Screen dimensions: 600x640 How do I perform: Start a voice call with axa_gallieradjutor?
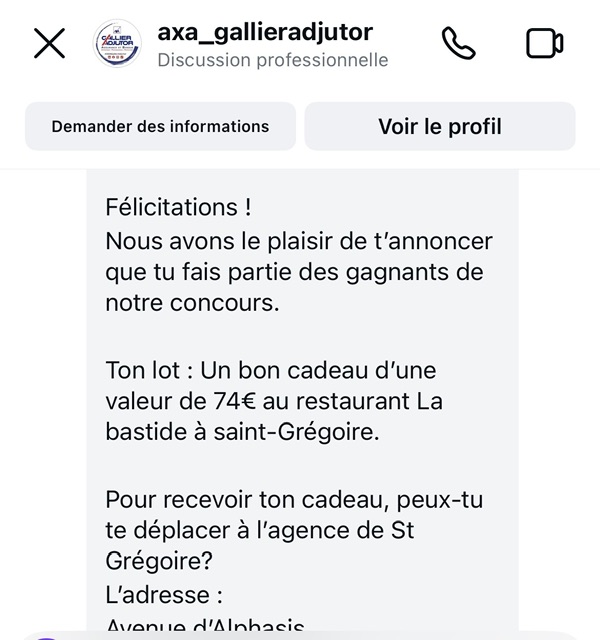click(x=458, y=44)
